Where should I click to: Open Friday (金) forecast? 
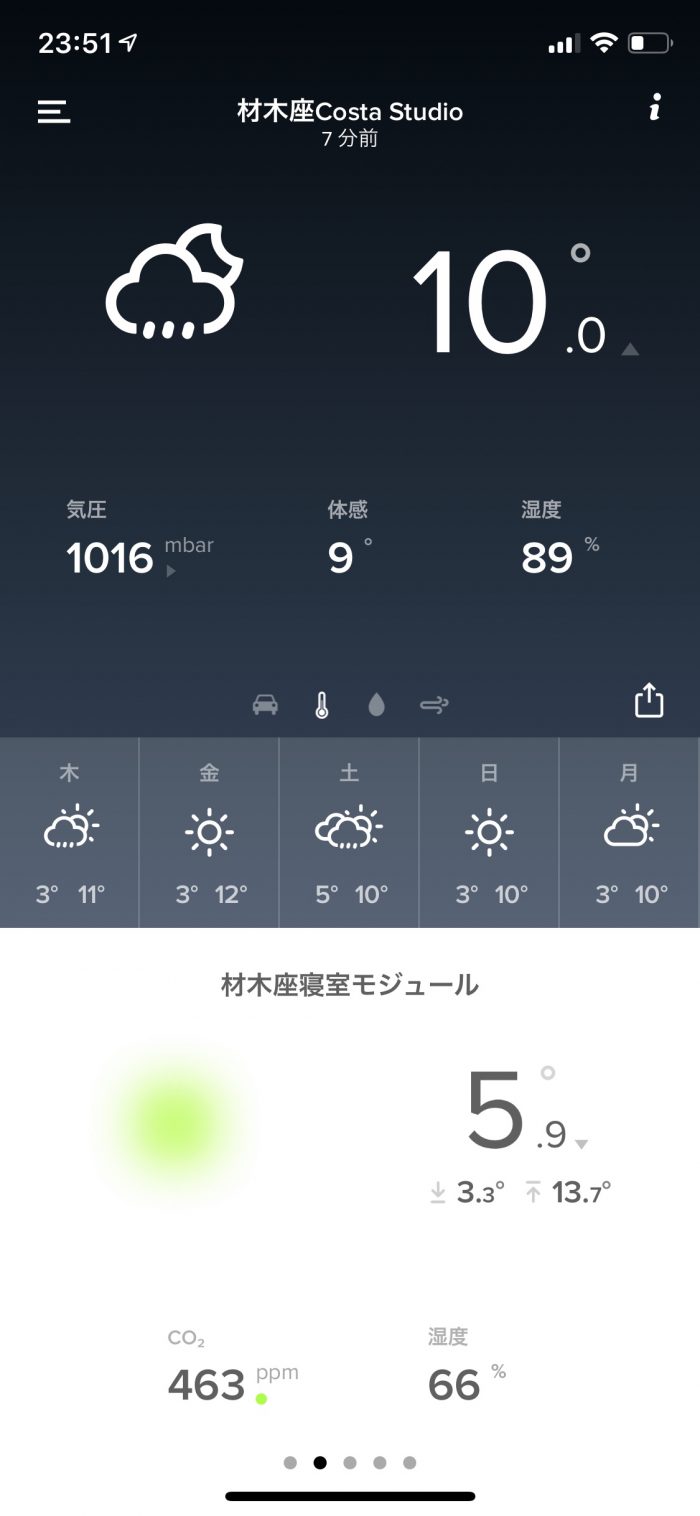click(x=209, y=832)
